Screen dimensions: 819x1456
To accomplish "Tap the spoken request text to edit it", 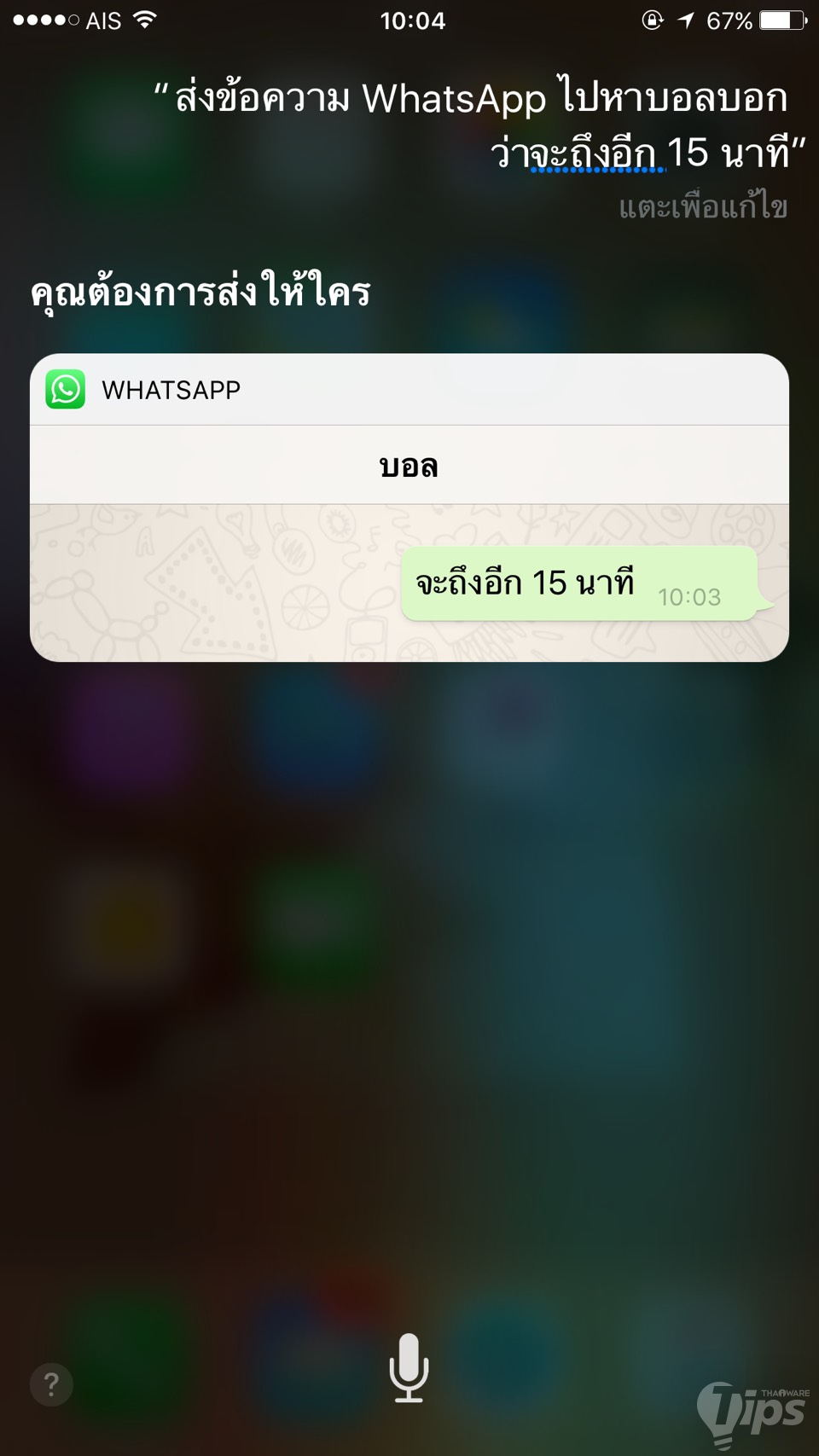I will (478, 125).
